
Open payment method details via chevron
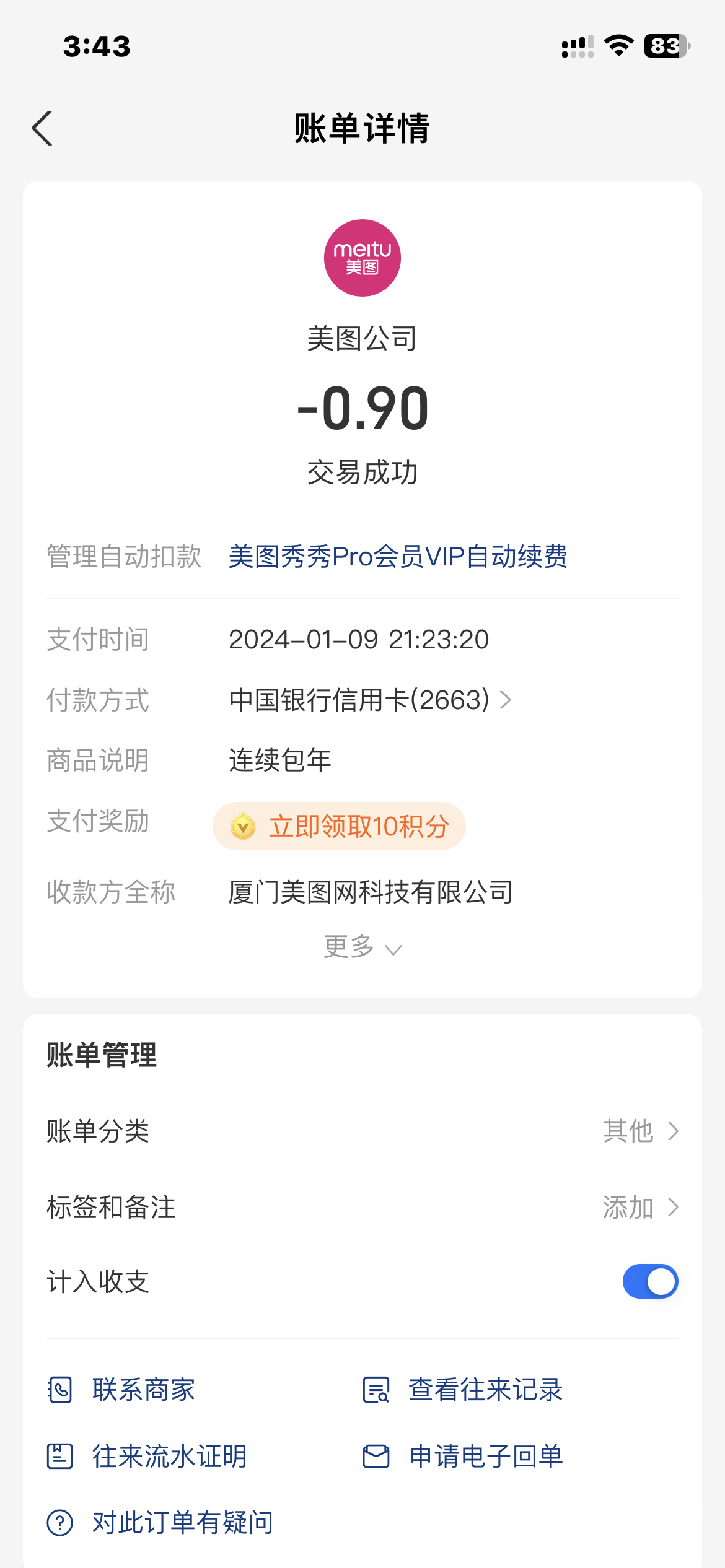click(507, 700)
